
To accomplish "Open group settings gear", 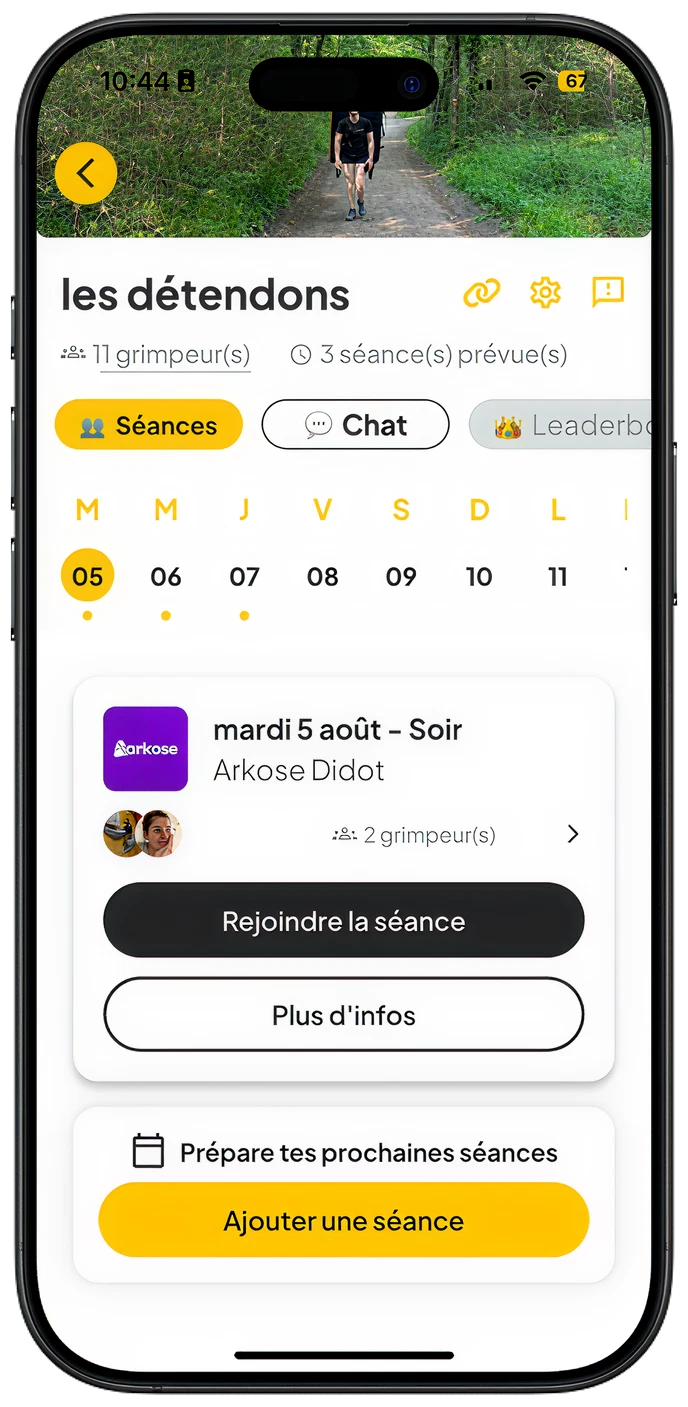I will point(545,293).
